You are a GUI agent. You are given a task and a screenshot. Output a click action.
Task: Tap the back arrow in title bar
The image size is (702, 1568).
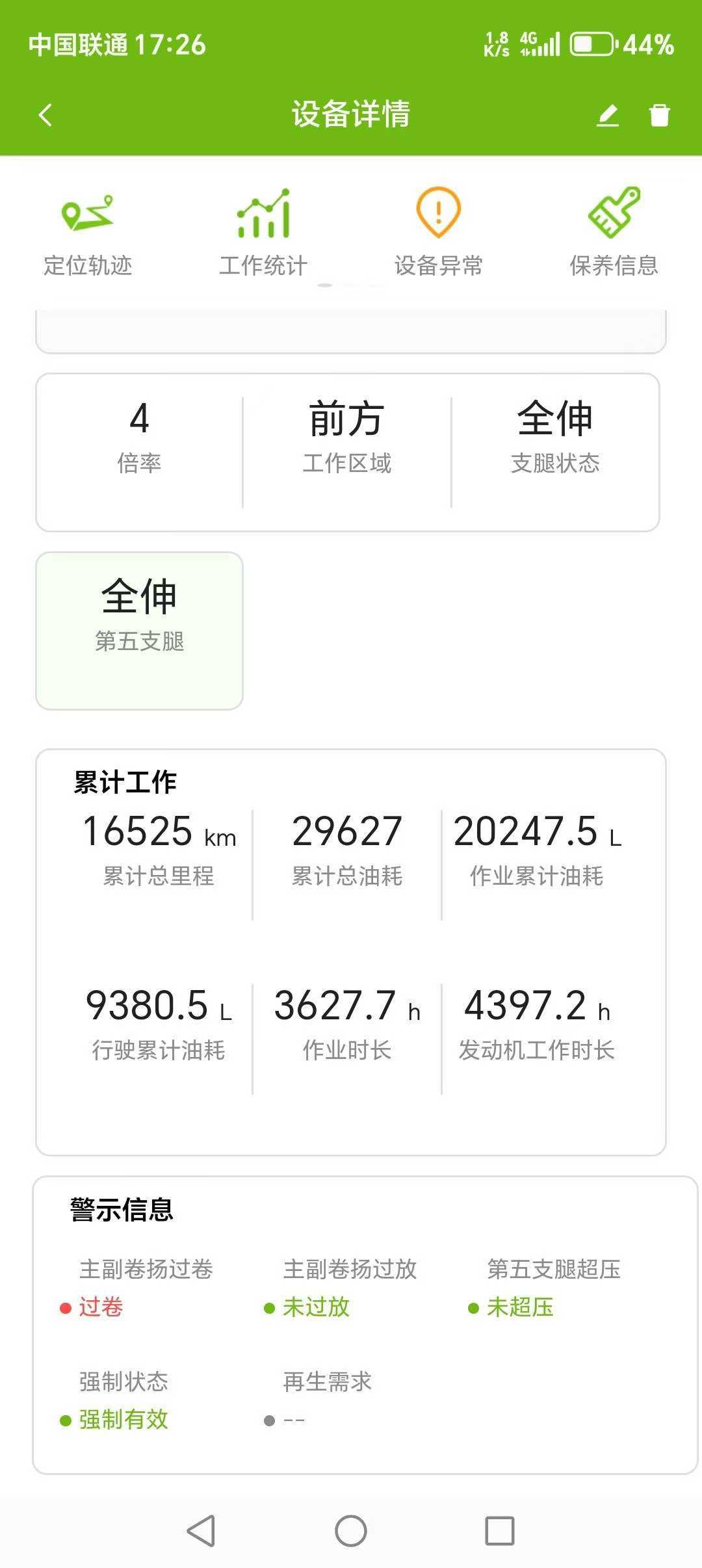point(44,114)
